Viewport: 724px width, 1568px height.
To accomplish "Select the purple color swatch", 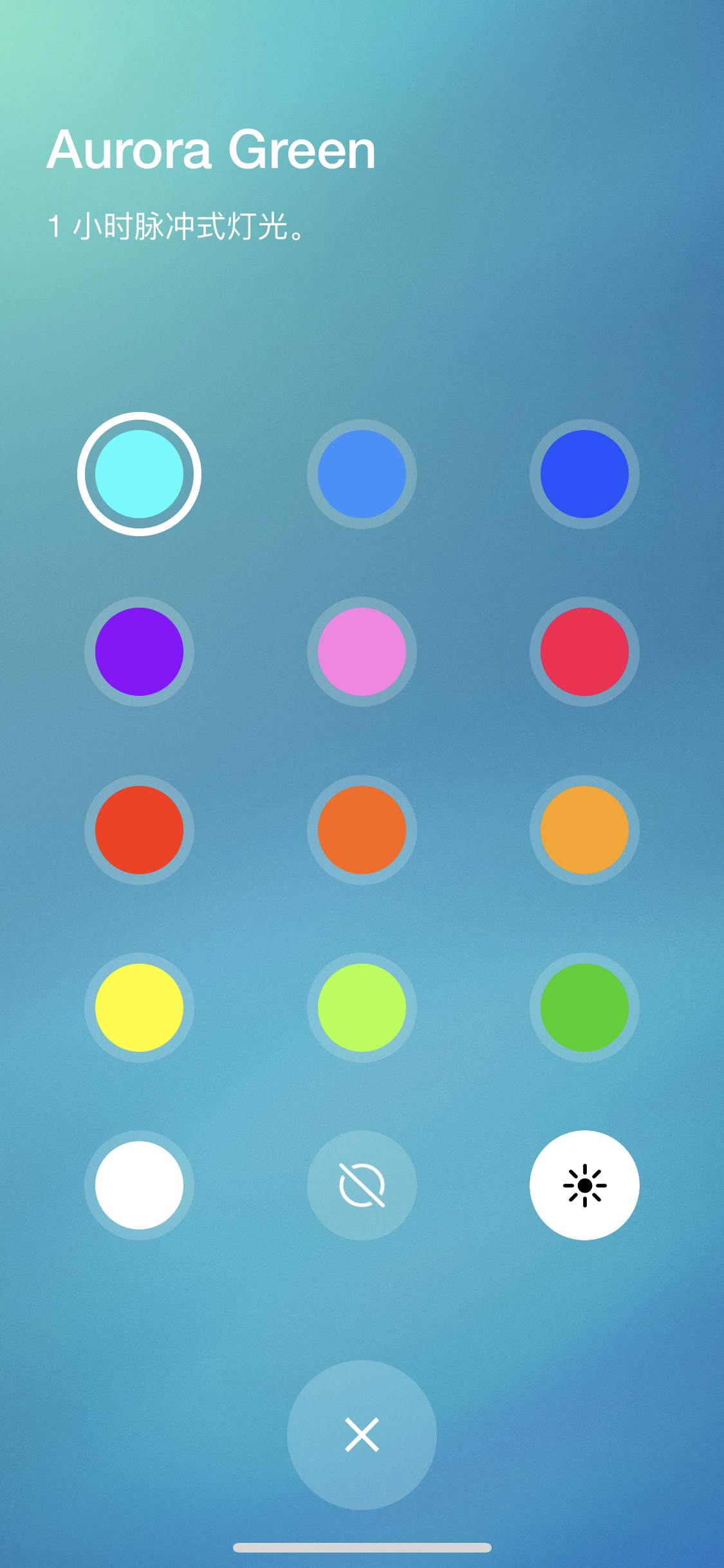I will 139,651.
